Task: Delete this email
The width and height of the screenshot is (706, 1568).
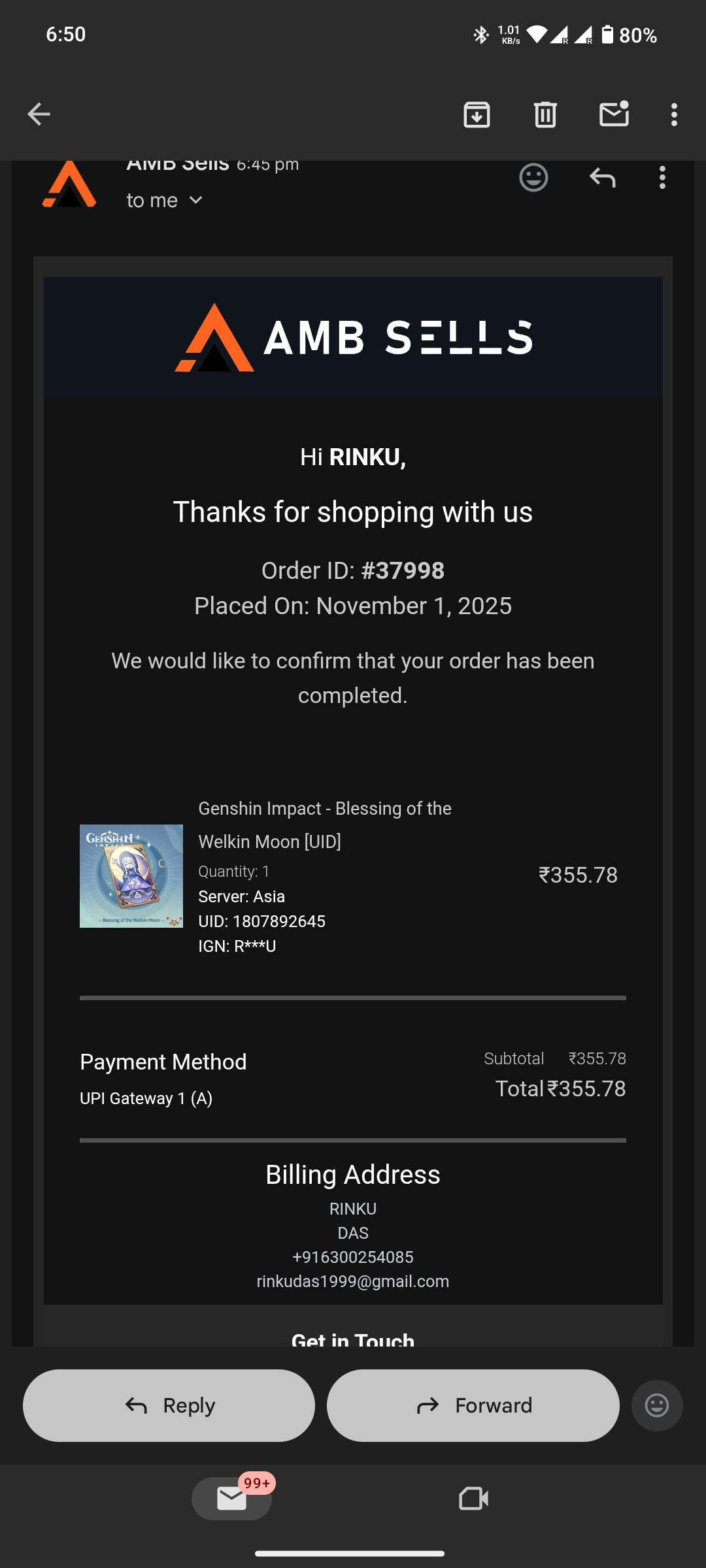Action: [545, 115]
